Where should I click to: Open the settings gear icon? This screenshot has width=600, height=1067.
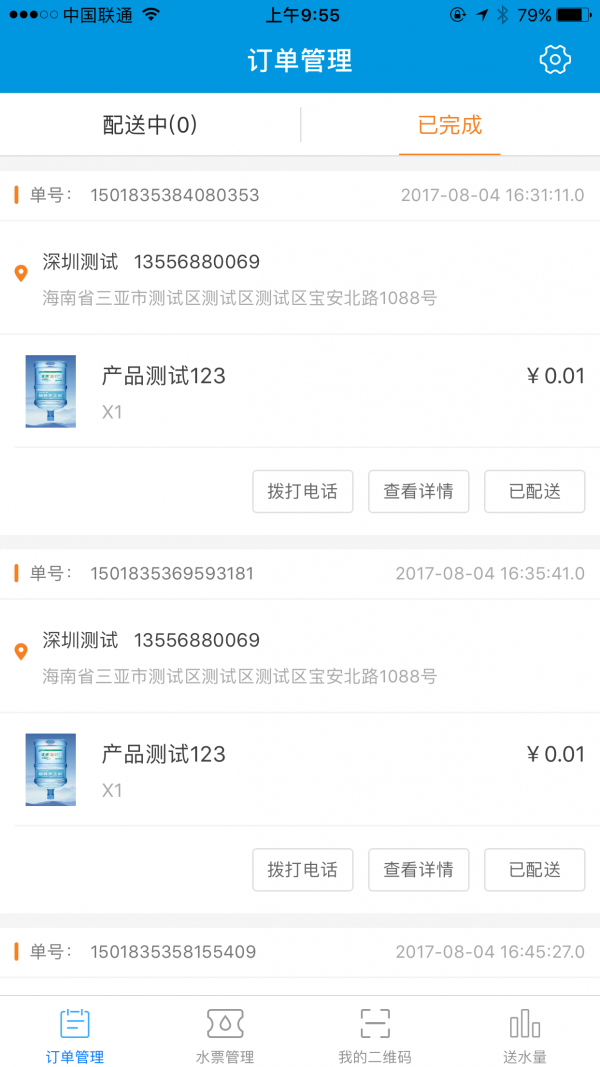tap(555, 59)
